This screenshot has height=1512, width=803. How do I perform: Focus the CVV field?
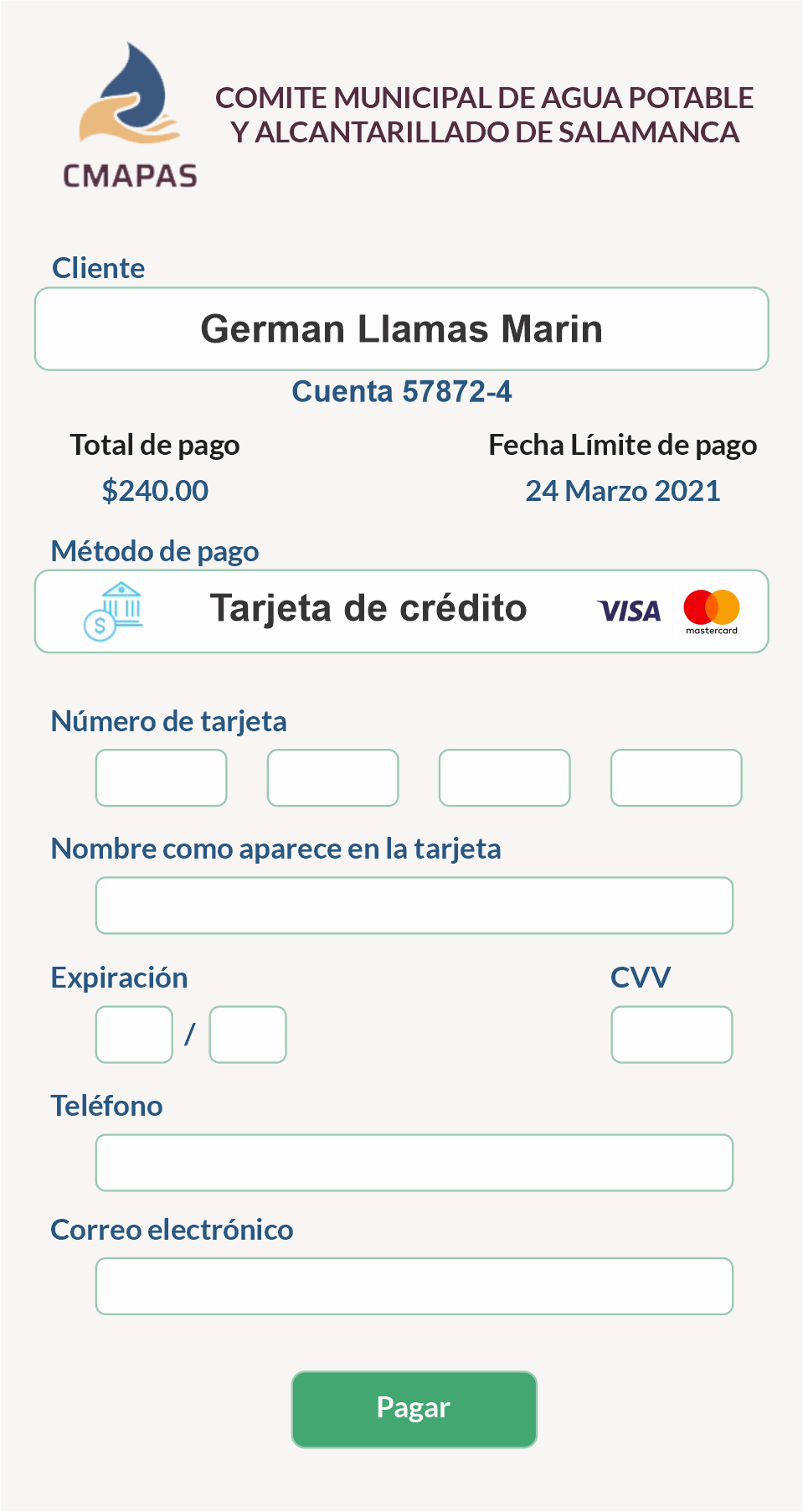[672, 1035]
